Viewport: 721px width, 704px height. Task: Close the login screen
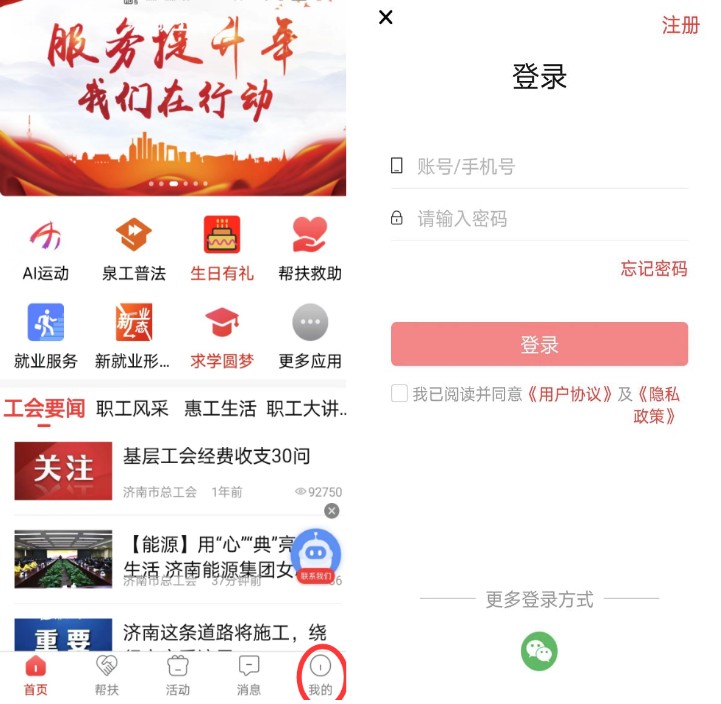386,17
